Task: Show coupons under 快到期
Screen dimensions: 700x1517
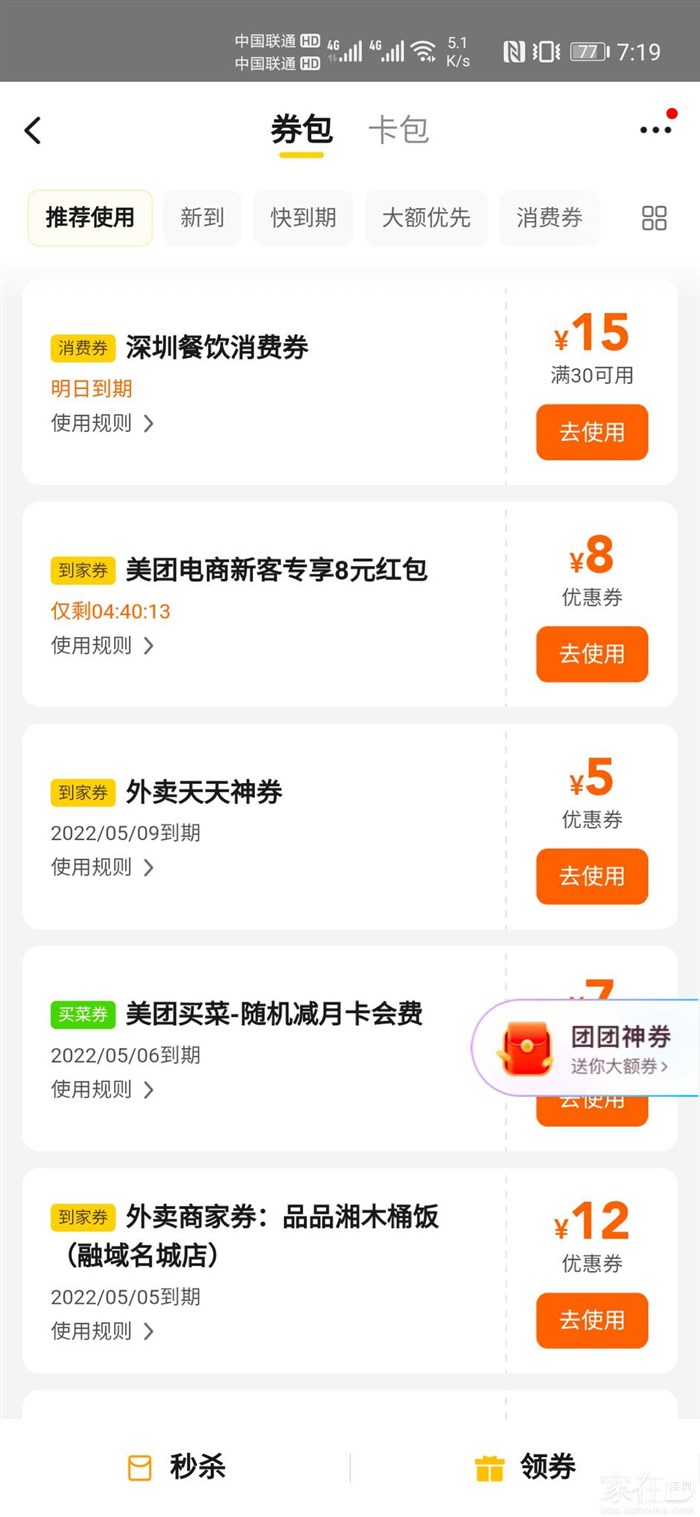Action: [303, 218]
